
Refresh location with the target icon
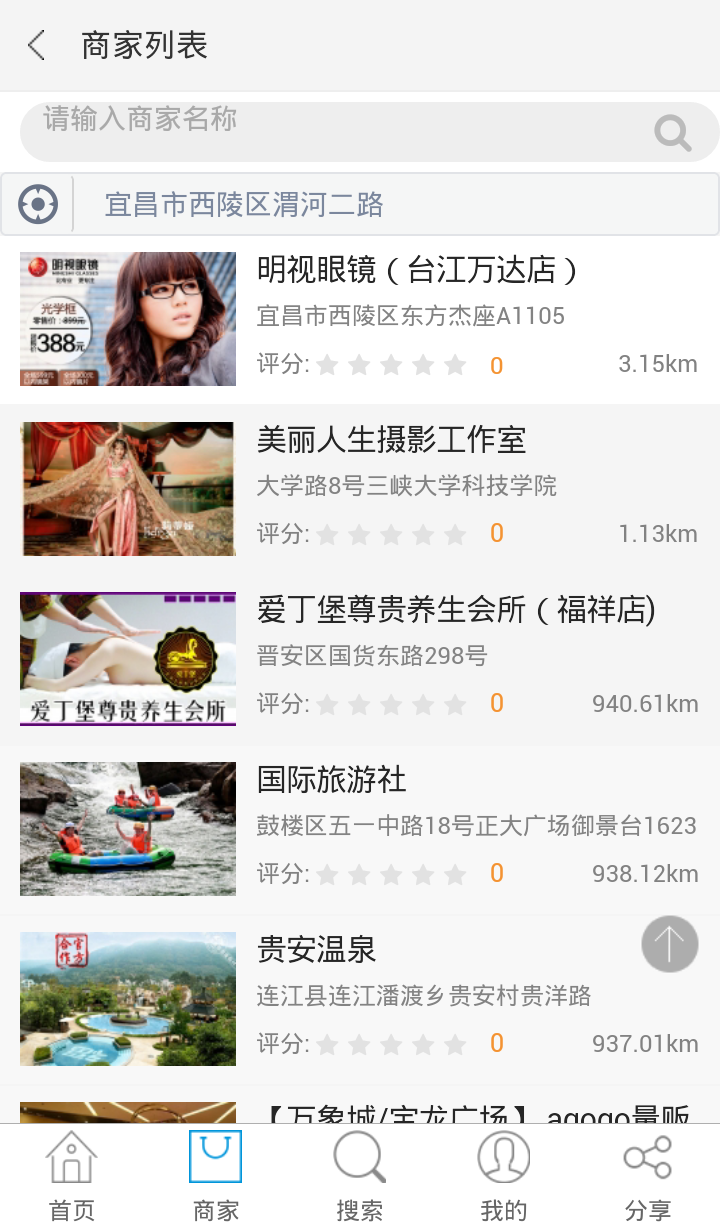point(38,205)
